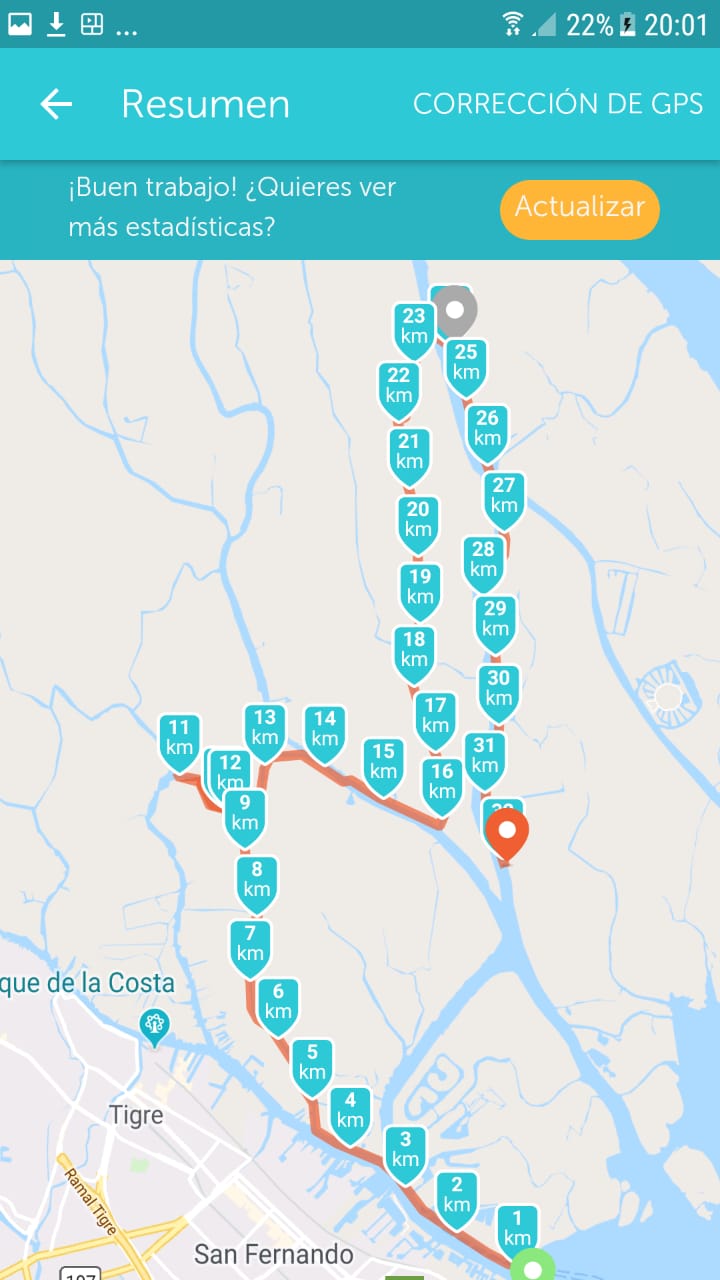This screenshot has height=1280, width=720.
Task: Tap the 5 km marker
Action: point(312,1064)
